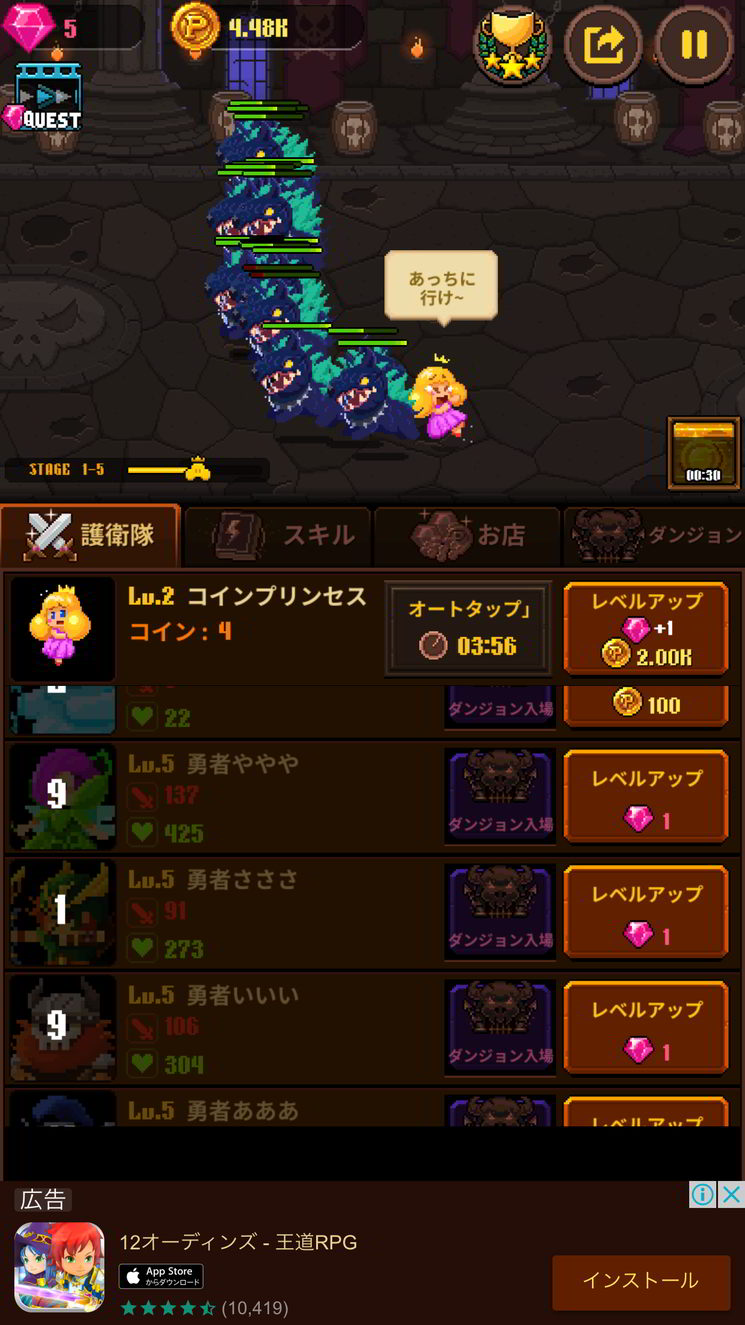745x1325 pixels.
Task: Open the trophy achievements
Action: pos(511,44)
